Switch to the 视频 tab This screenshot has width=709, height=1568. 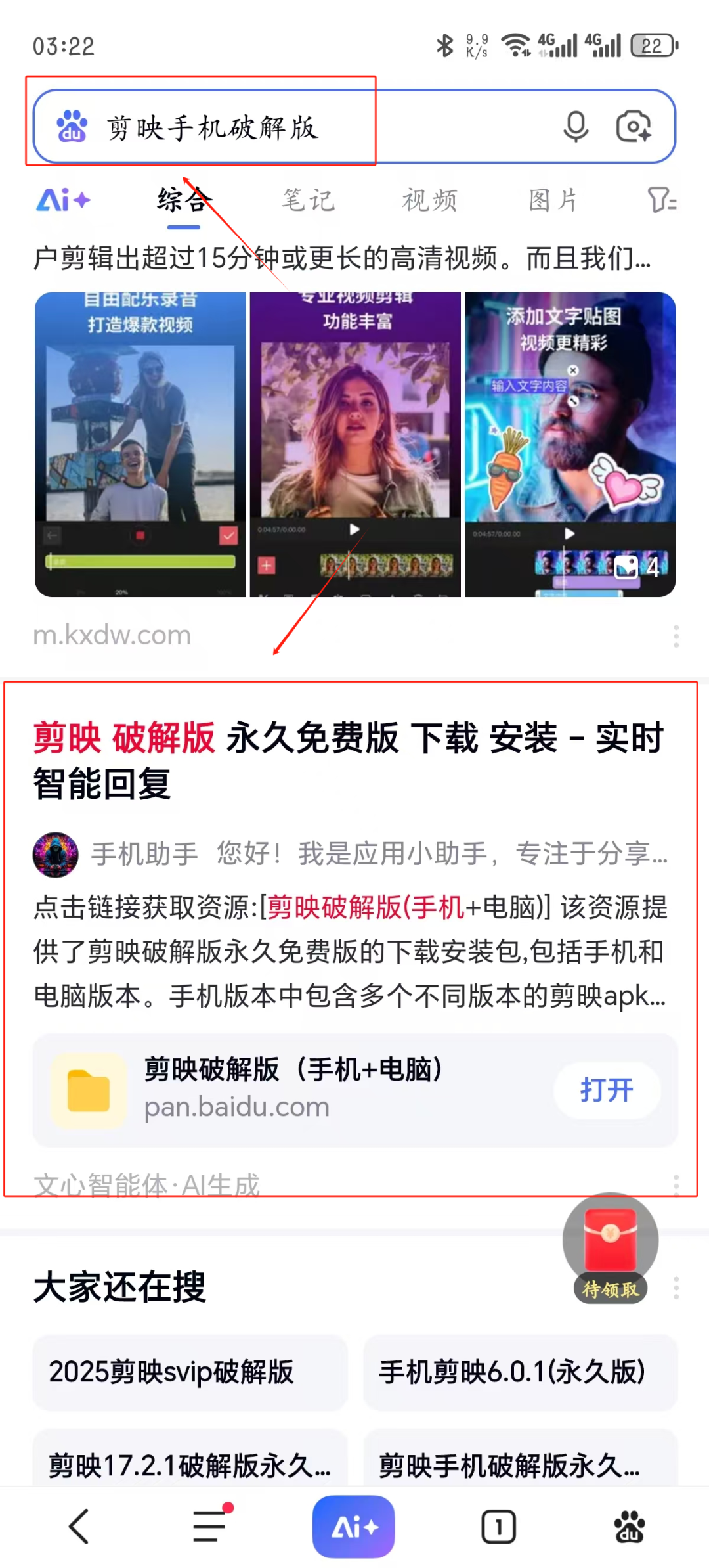coord(429,200)
